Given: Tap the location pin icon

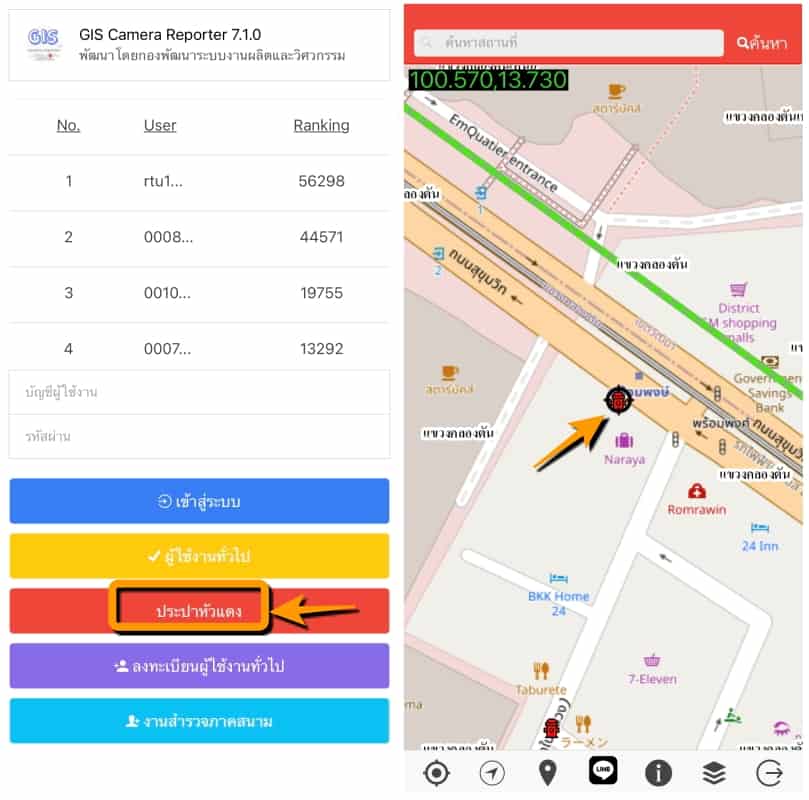Looking at the screenshot, I should click(x=547, y=772).
